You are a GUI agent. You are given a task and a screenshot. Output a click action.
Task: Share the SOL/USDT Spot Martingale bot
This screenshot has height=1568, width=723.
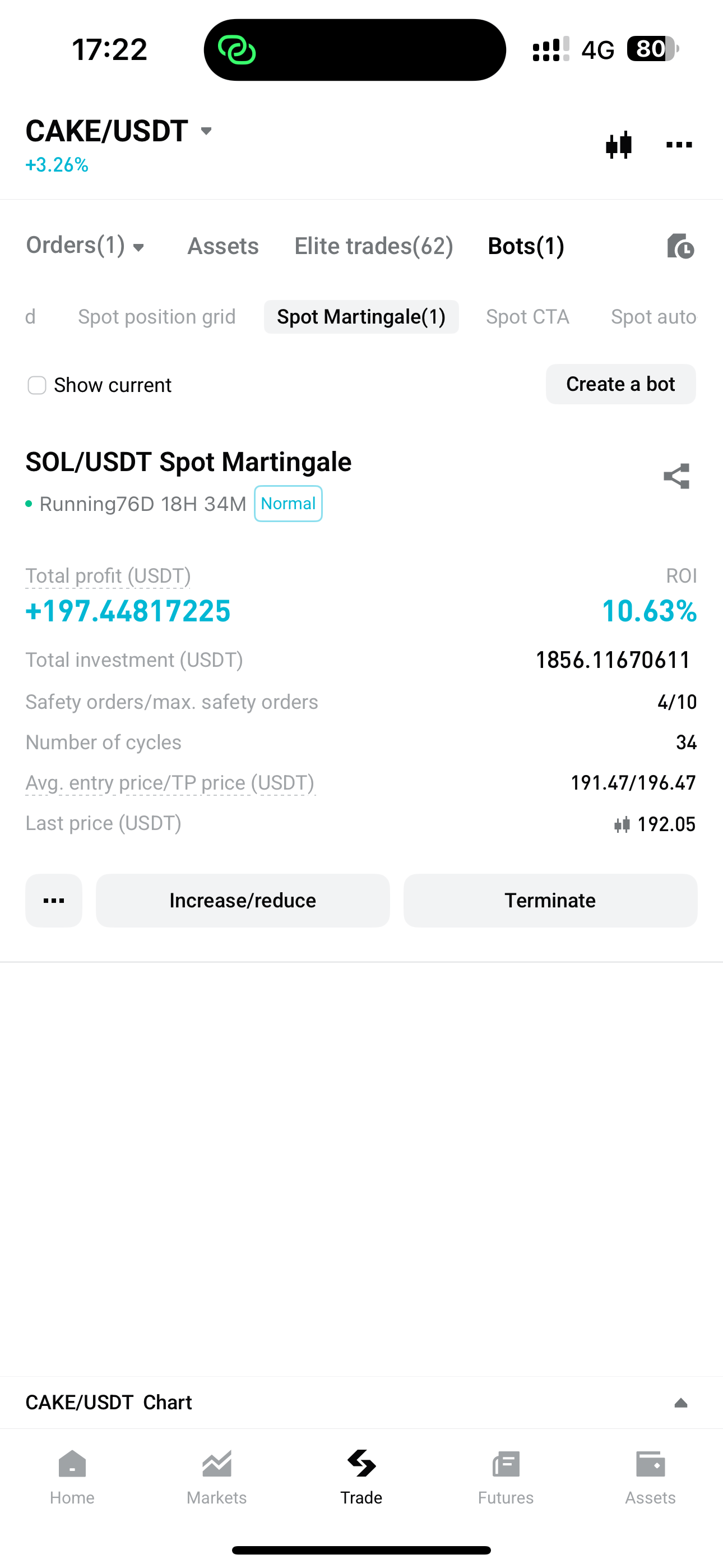click(x=676, y=476)
